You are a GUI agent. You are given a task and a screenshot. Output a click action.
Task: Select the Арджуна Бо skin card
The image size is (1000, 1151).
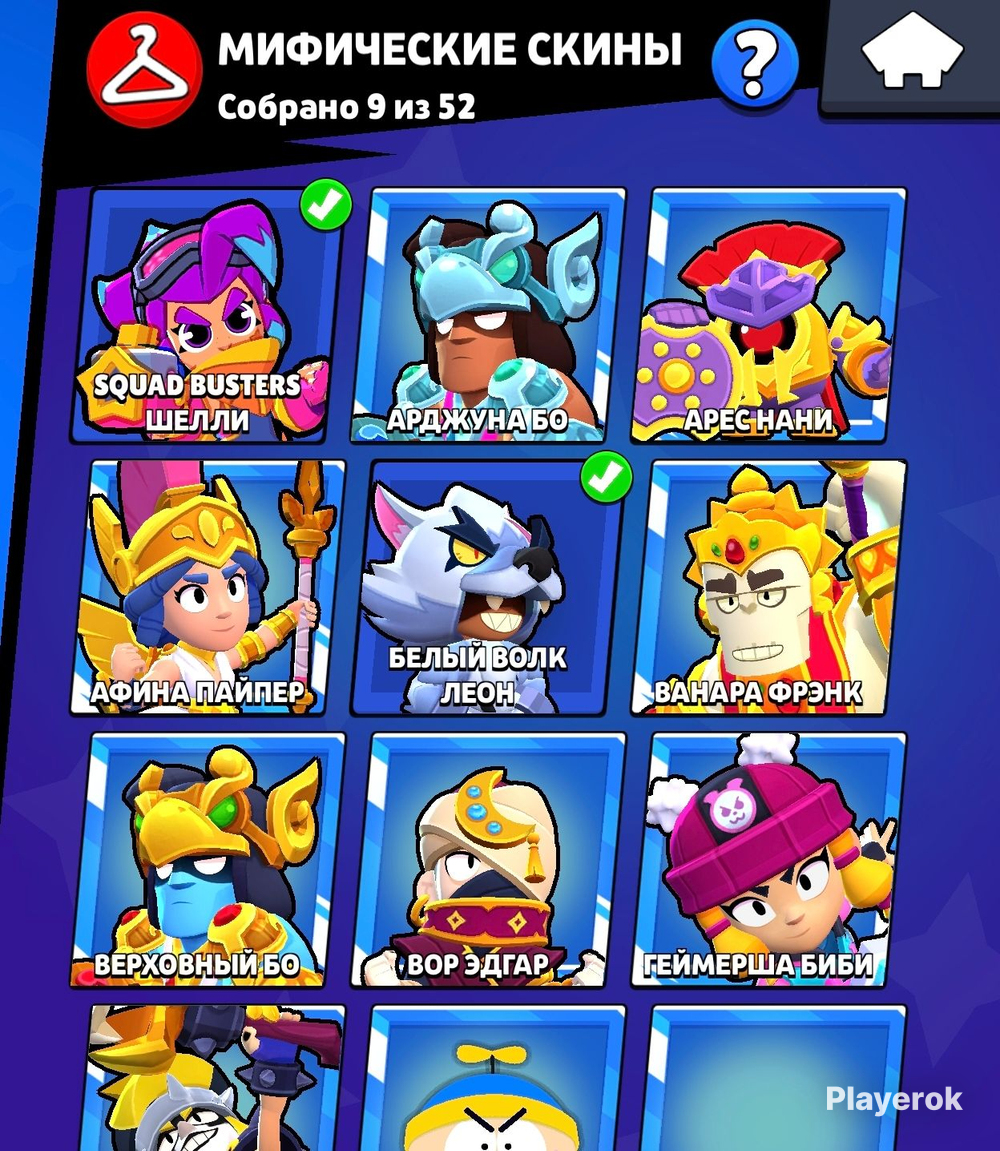pyautogui.click(x=490, y=315)
